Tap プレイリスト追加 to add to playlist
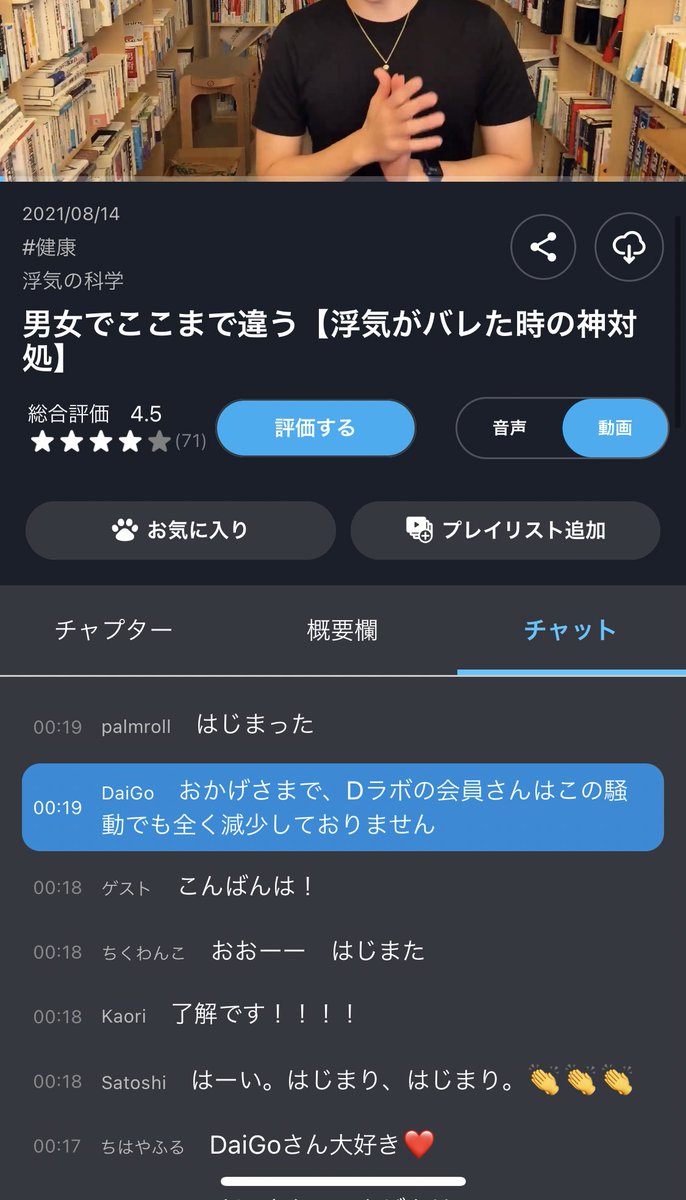686x1200 pixels. click(x=505, y=530)
